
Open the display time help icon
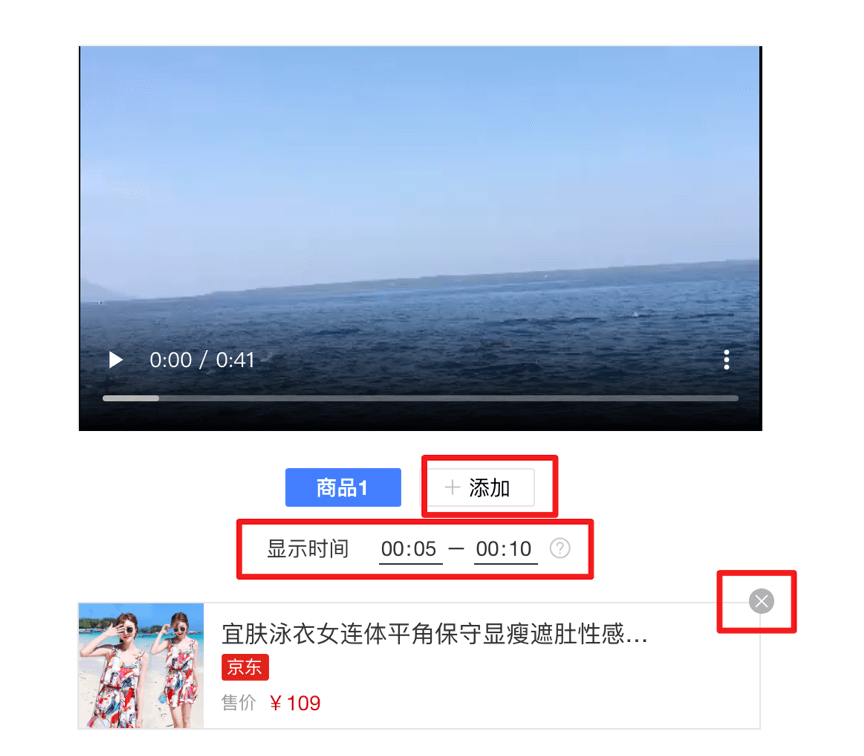click(x=560, y=548)
